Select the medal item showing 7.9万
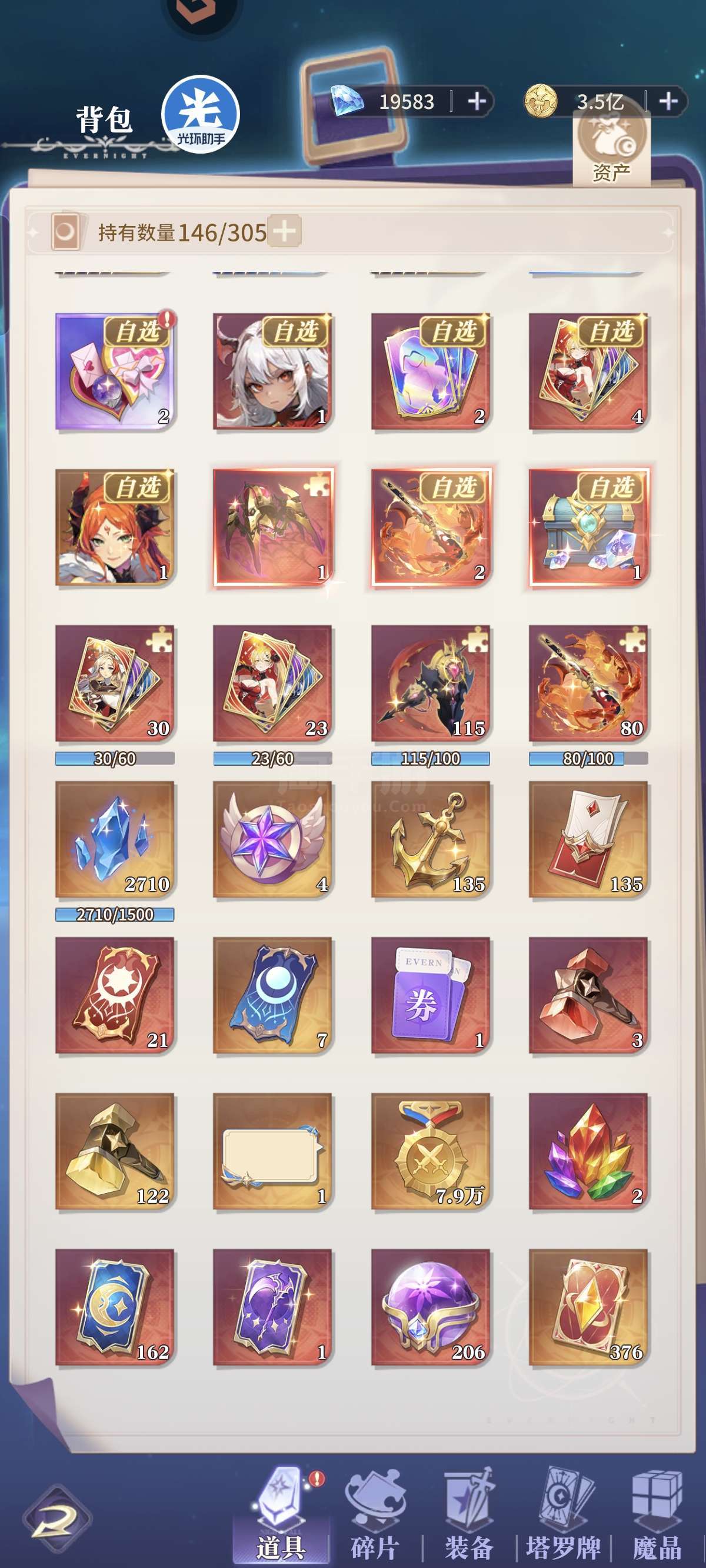The width and height of the screenshot is (706, 1568). (431, 1152)
